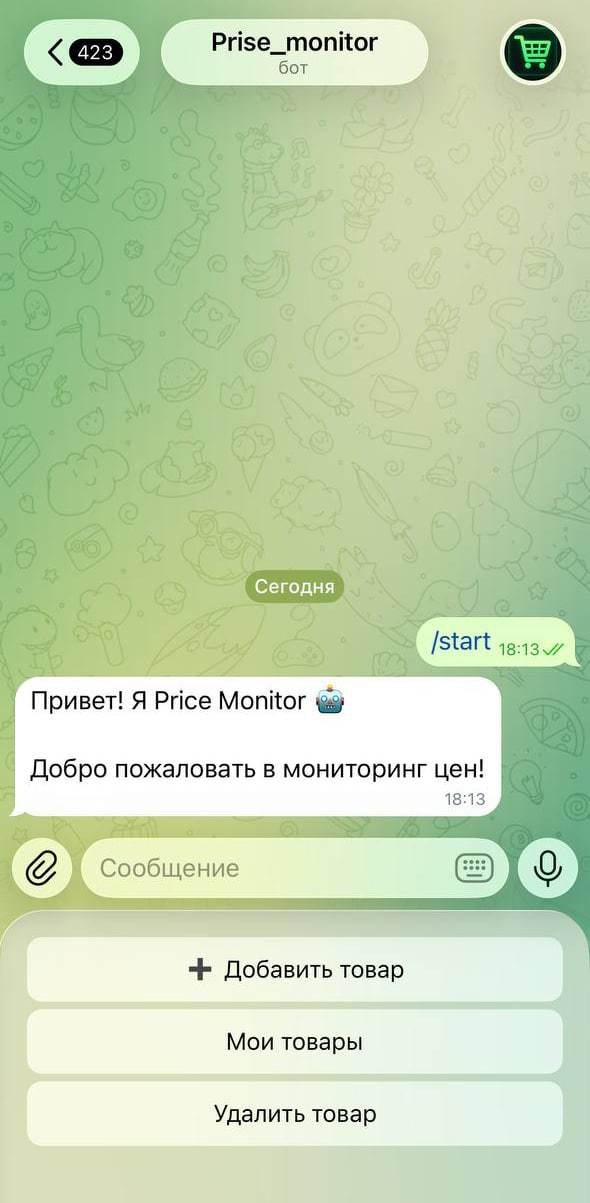Open the bot's shopping cart avatar

[x=532, y=52]
